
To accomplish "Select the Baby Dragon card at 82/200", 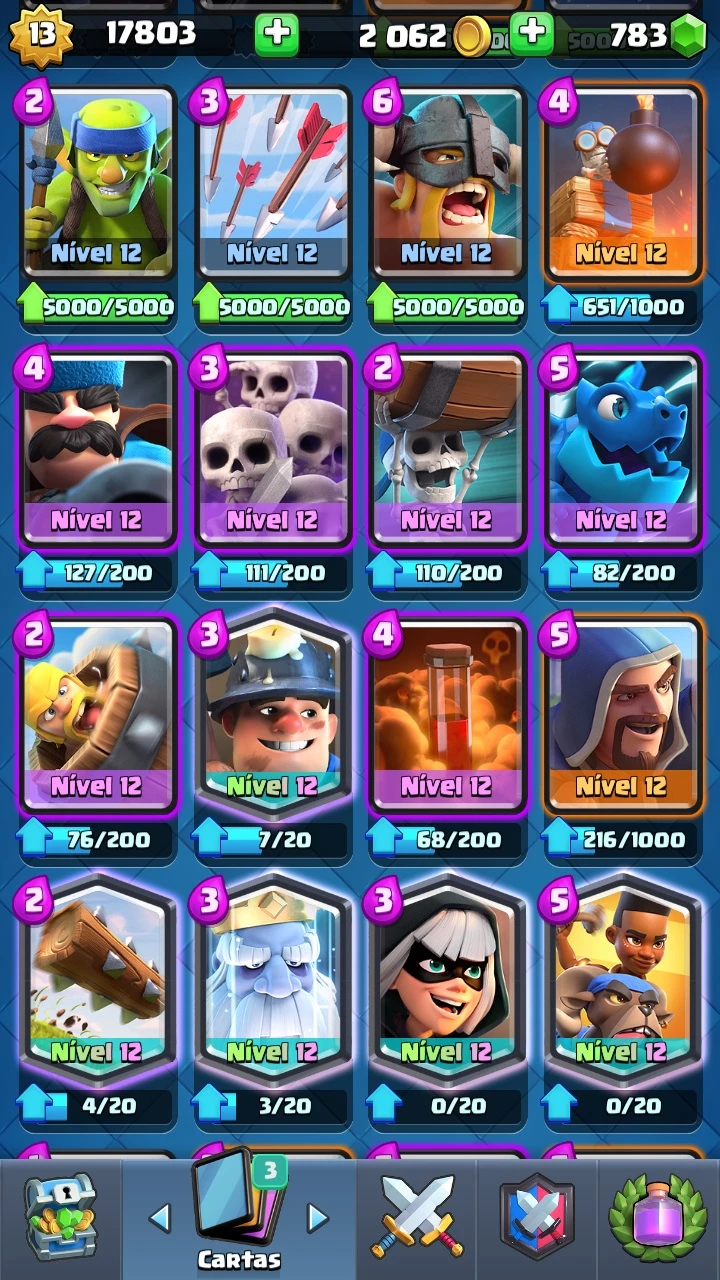I will (621, 448).
